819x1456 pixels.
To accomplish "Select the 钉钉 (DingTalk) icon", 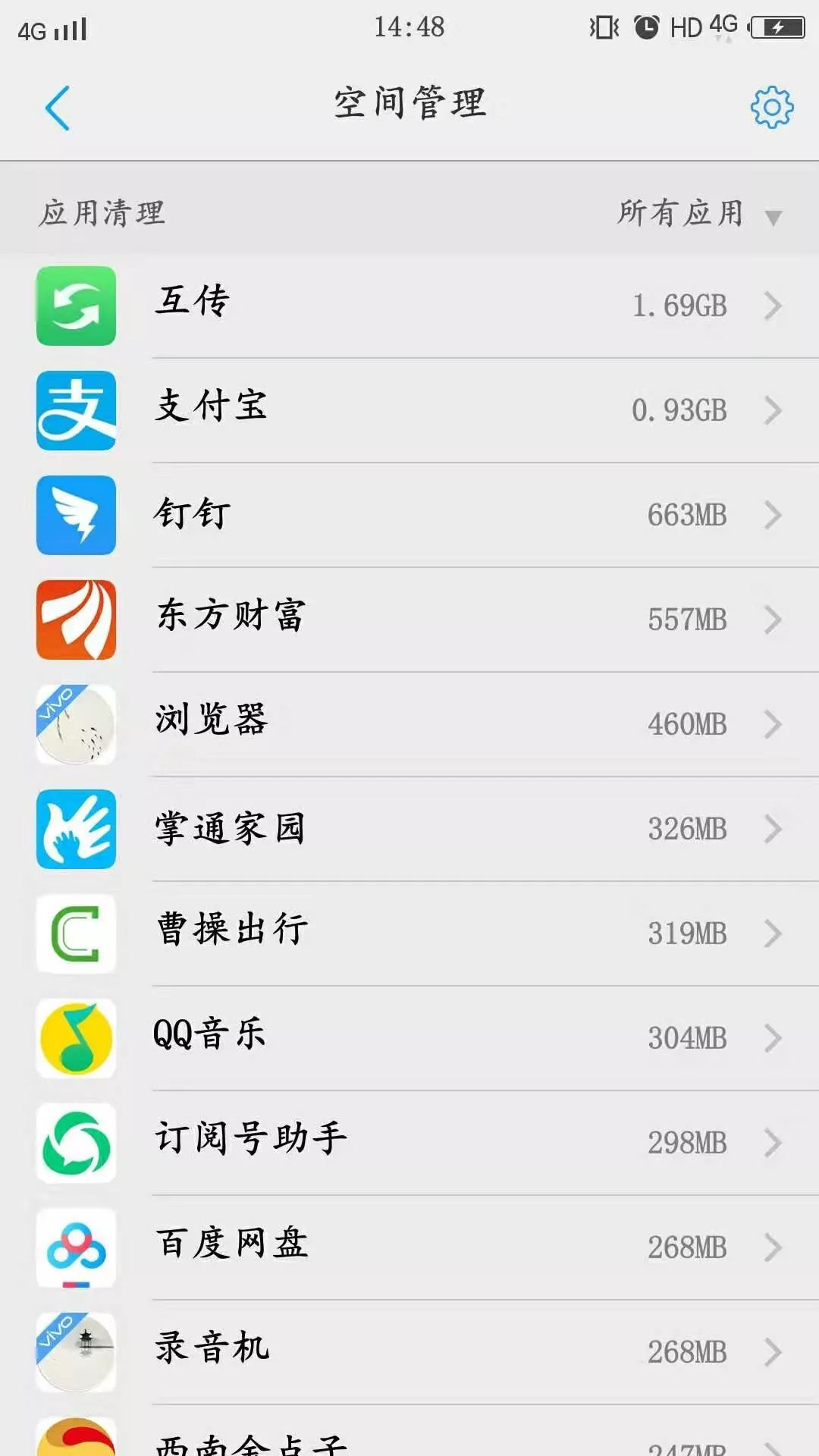I will pyautogui.click(x=76, y=515).
